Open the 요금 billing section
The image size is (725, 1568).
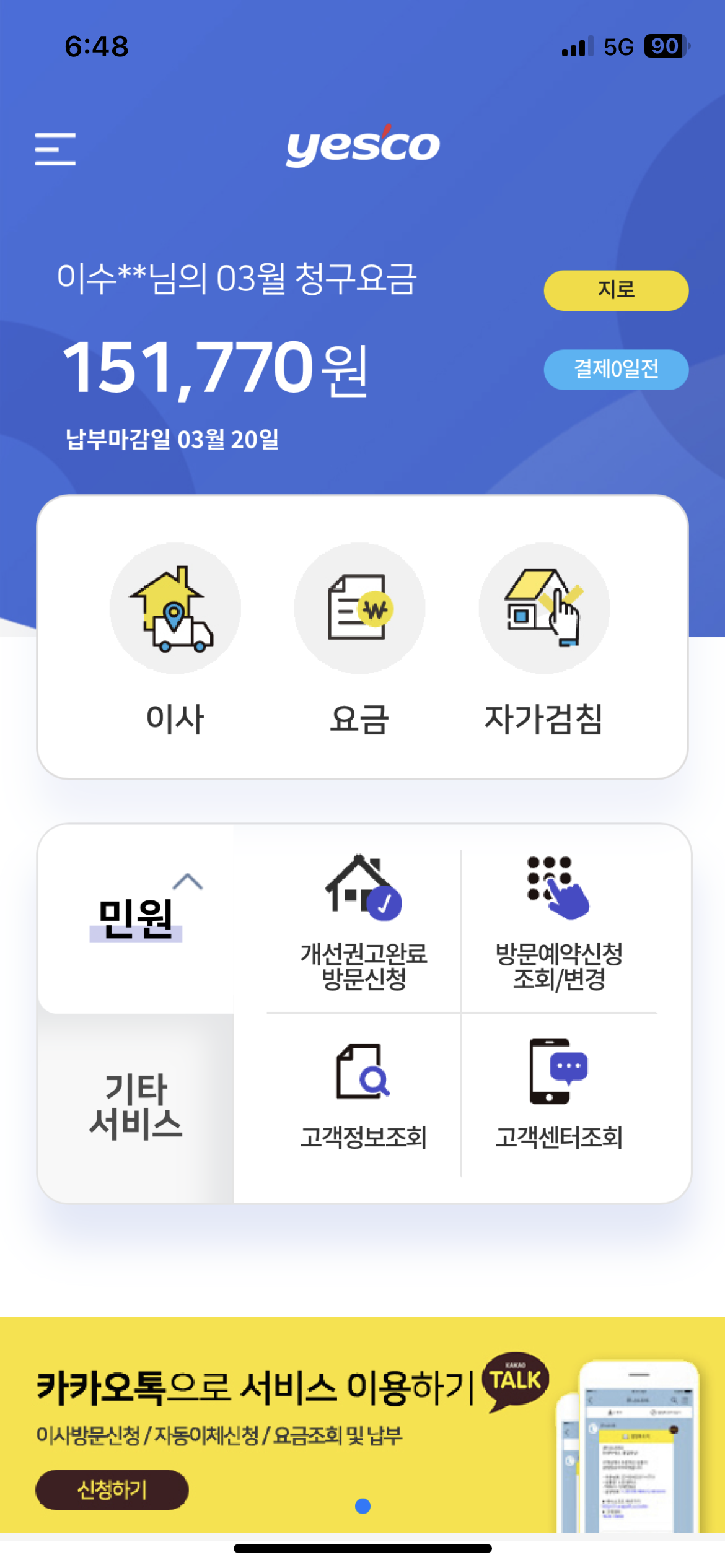tap(359, 638)
